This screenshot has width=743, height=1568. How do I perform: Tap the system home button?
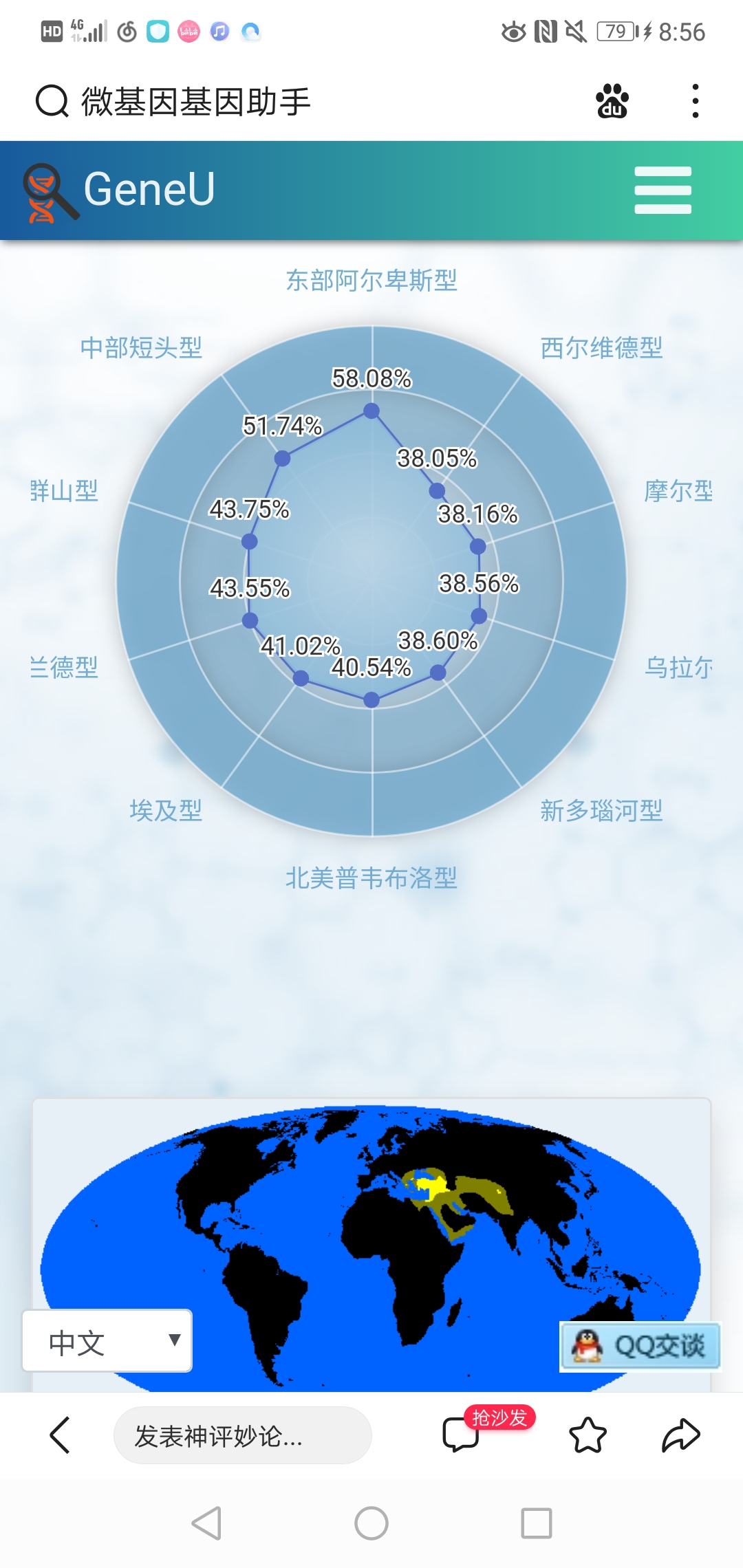371,1523
